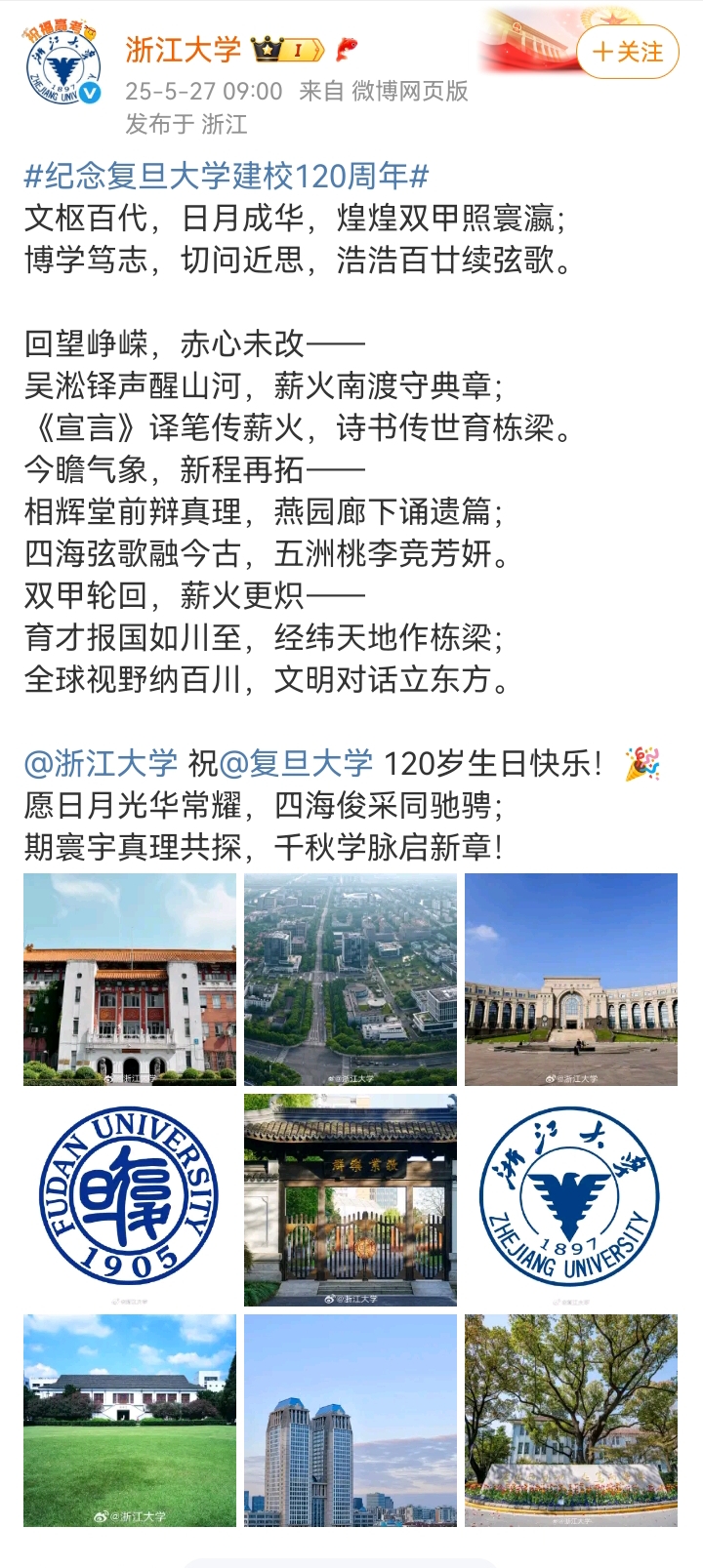View the arched colonnade building photo
Viewport: 703px width, 1568px height.
coord(571,979)
